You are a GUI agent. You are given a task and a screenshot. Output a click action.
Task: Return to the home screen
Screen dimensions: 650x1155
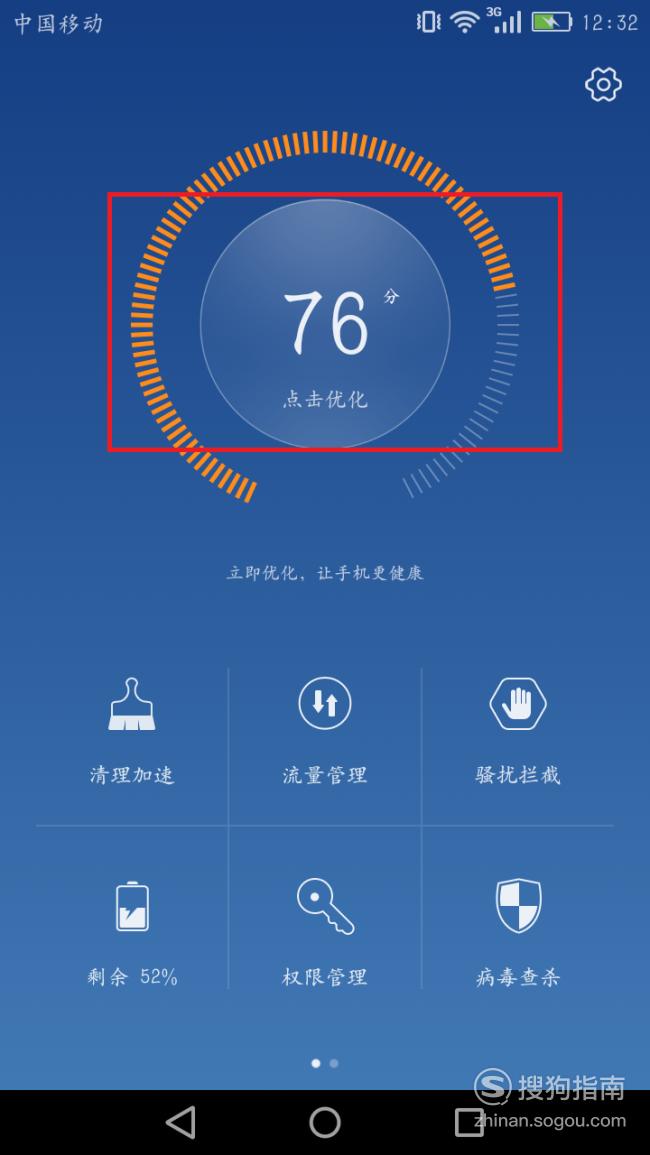click(325, 1123)
